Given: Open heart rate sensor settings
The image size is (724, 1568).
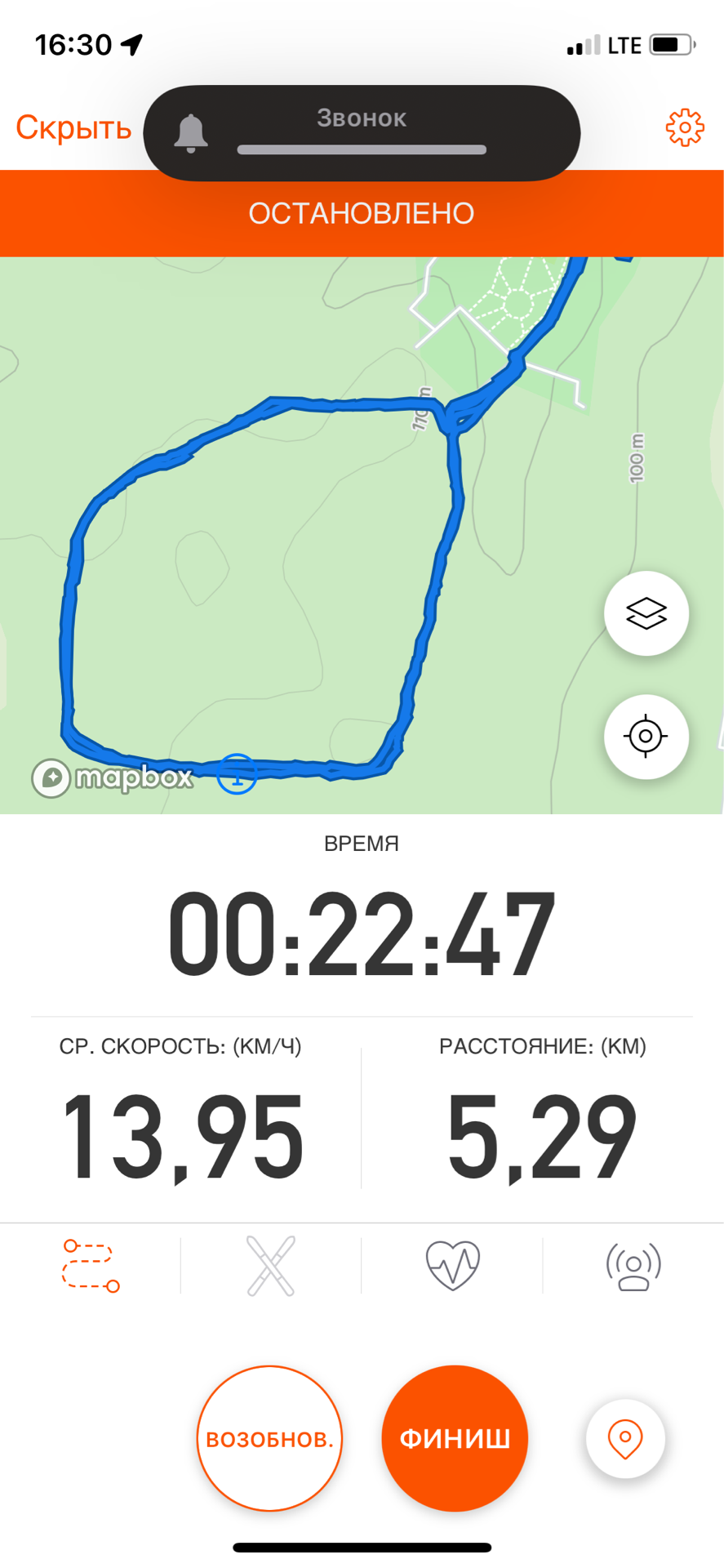Looking at the screenshot, I should coord(453,1266).
